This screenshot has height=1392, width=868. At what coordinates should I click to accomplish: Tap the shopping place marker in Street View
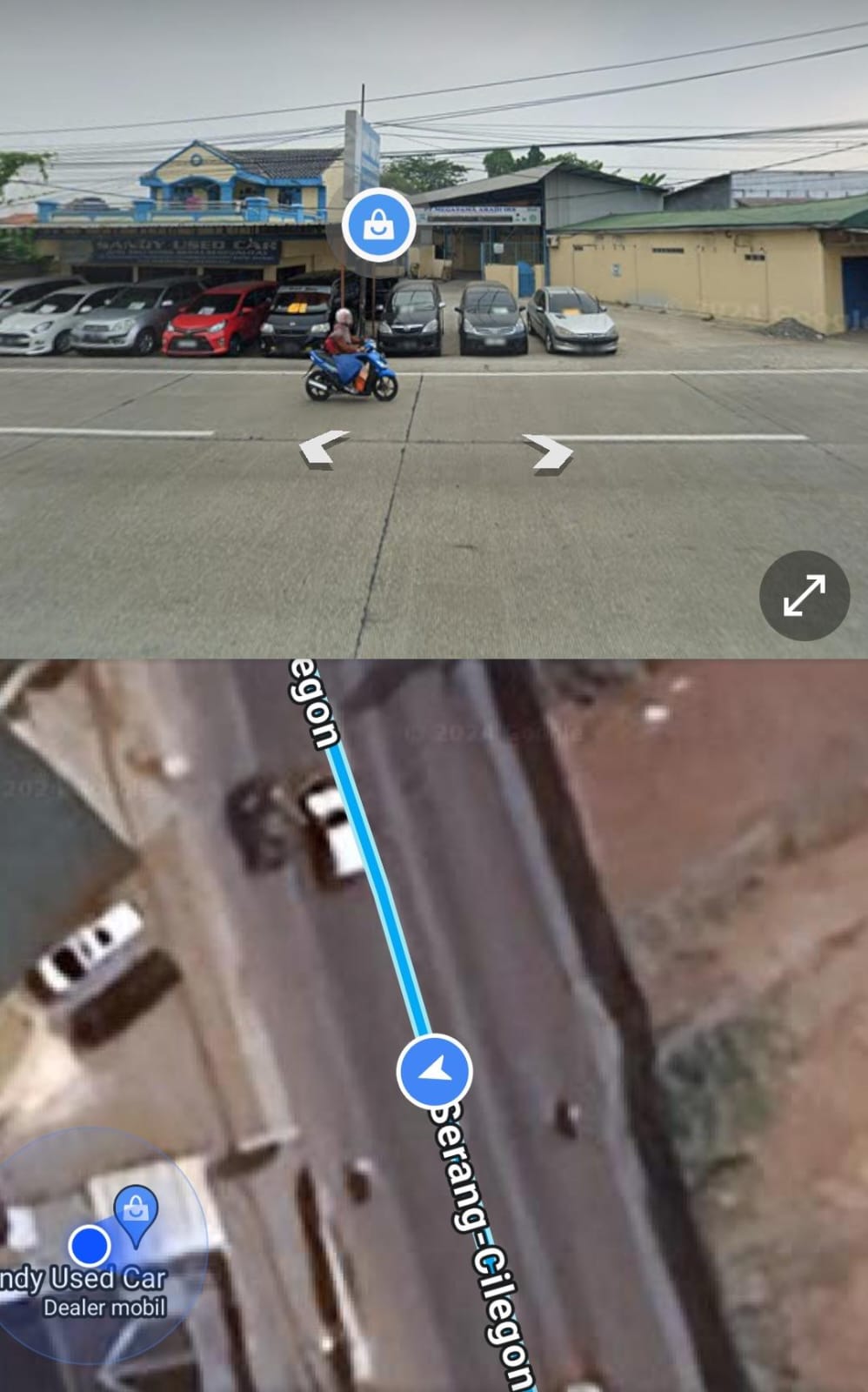377,224
